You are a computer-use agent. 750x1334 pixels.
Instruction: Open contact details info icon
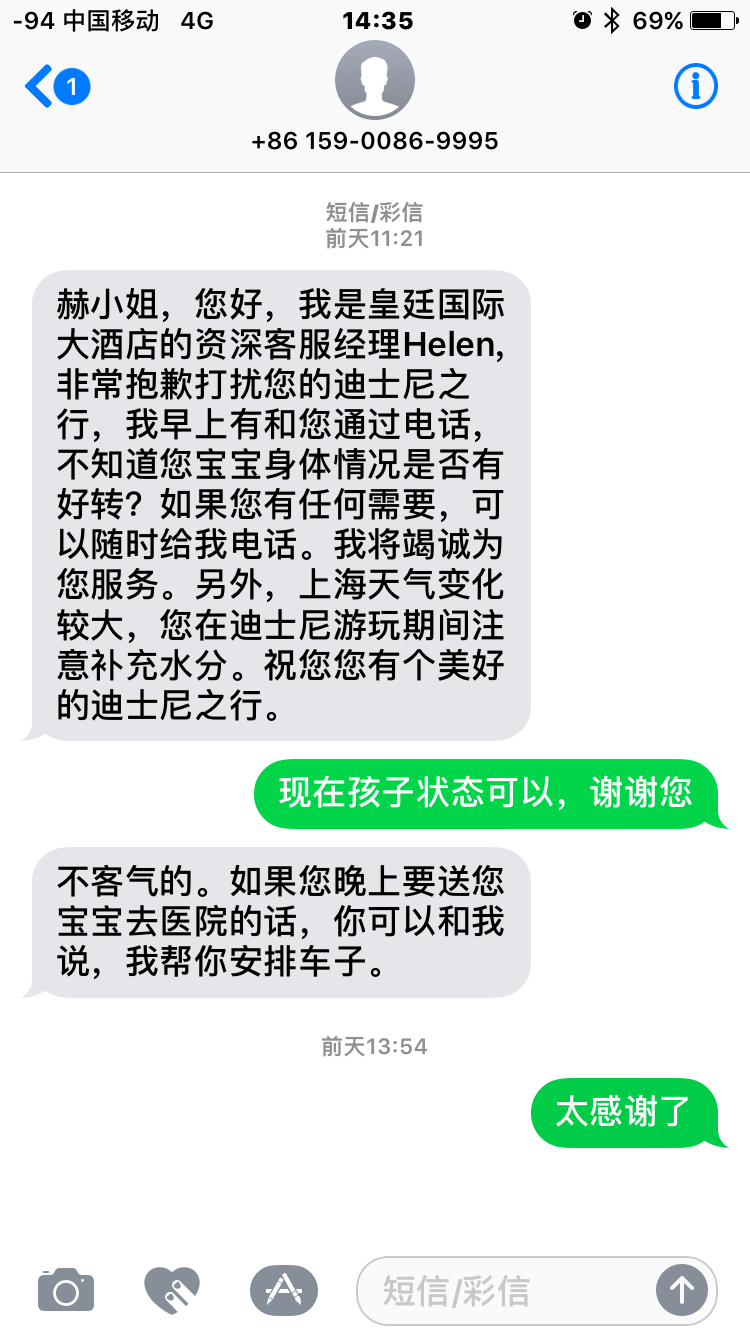[x=696, y=88]
